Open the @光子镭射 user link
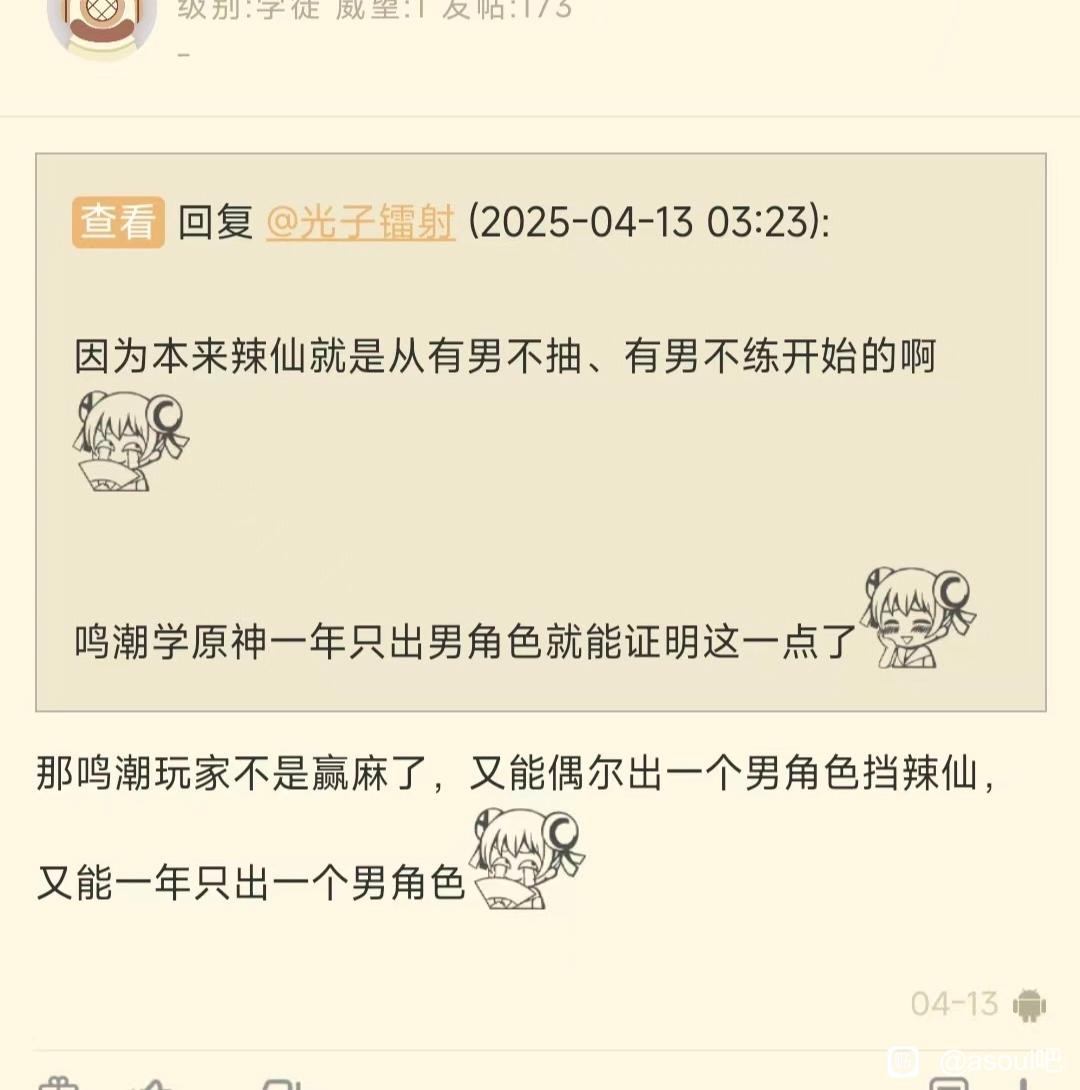Viewport: 1080px width, 1090px height. tap(360, 222)
